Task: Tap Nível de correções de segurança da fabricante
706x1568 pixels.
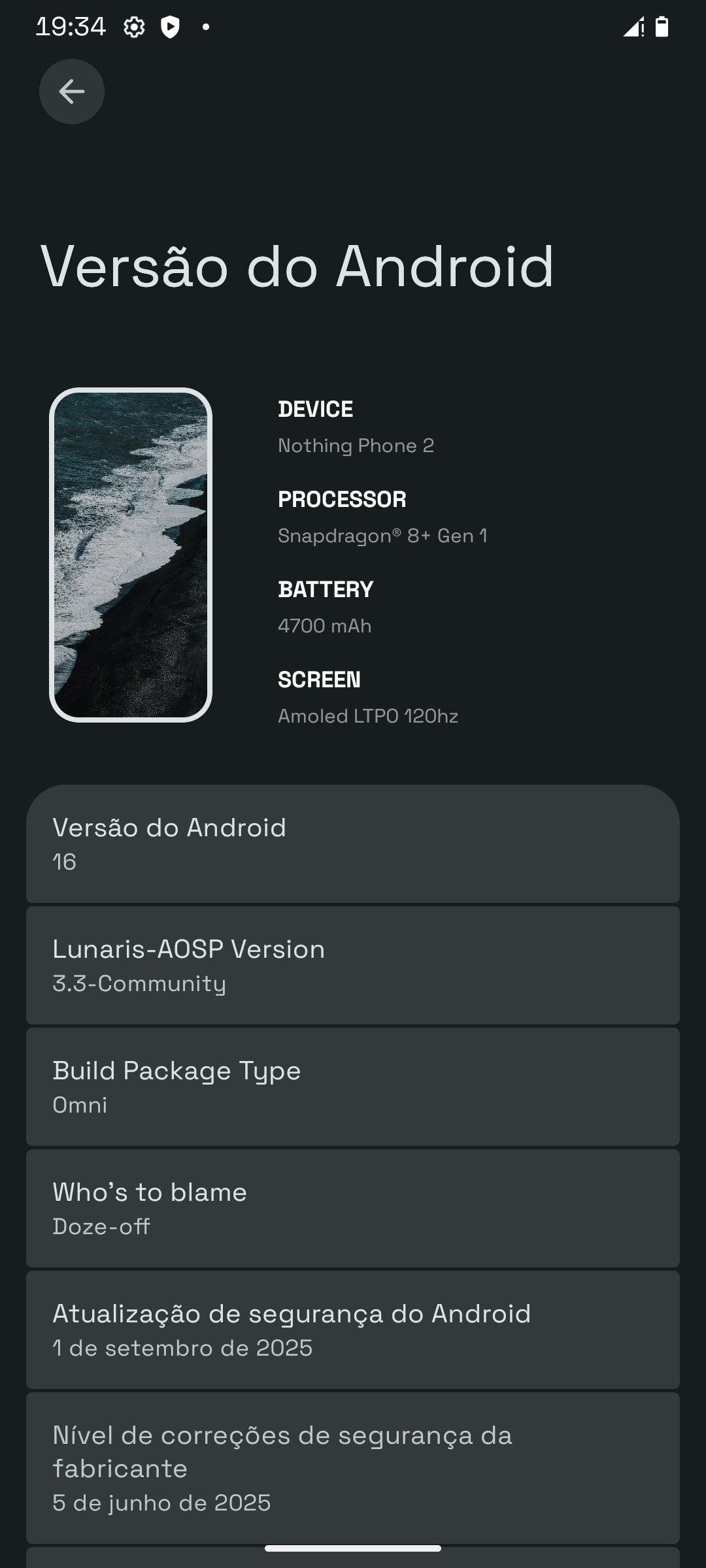Action: [353, 1467]
